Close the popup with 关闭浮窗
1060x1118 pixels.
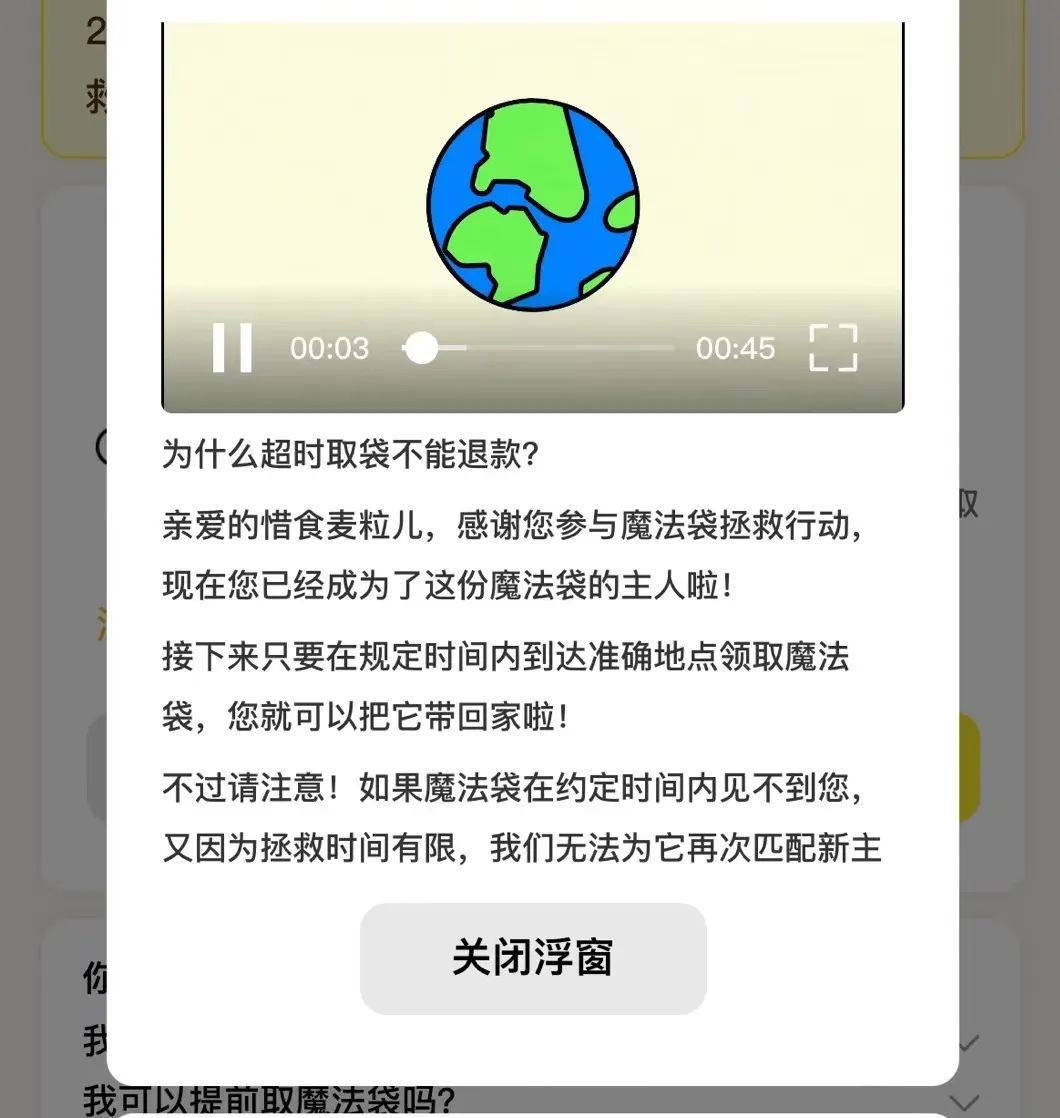click(533, 958)
